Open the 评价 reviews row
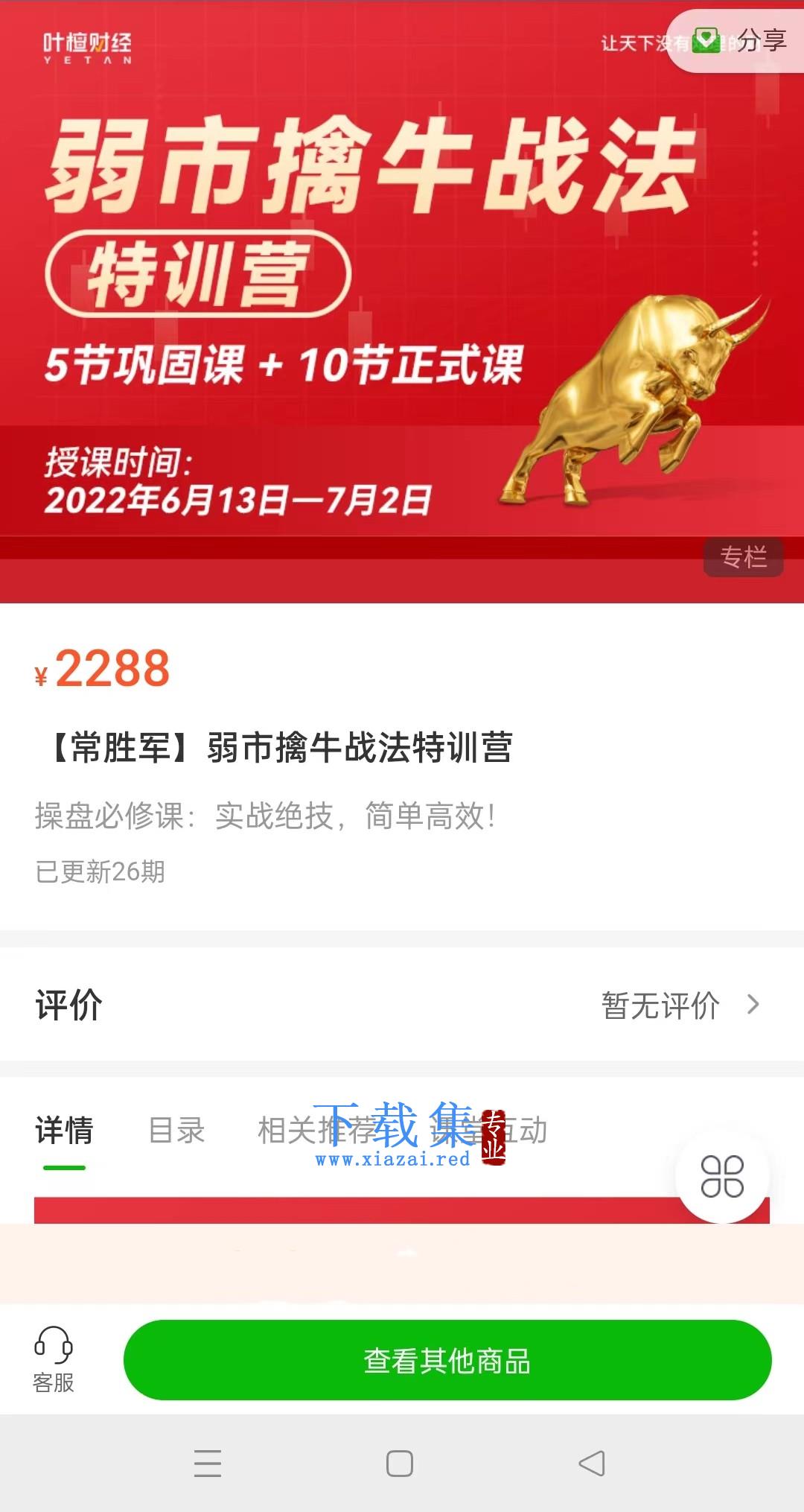804x1512 pixels. click(x=402, y=1005)
